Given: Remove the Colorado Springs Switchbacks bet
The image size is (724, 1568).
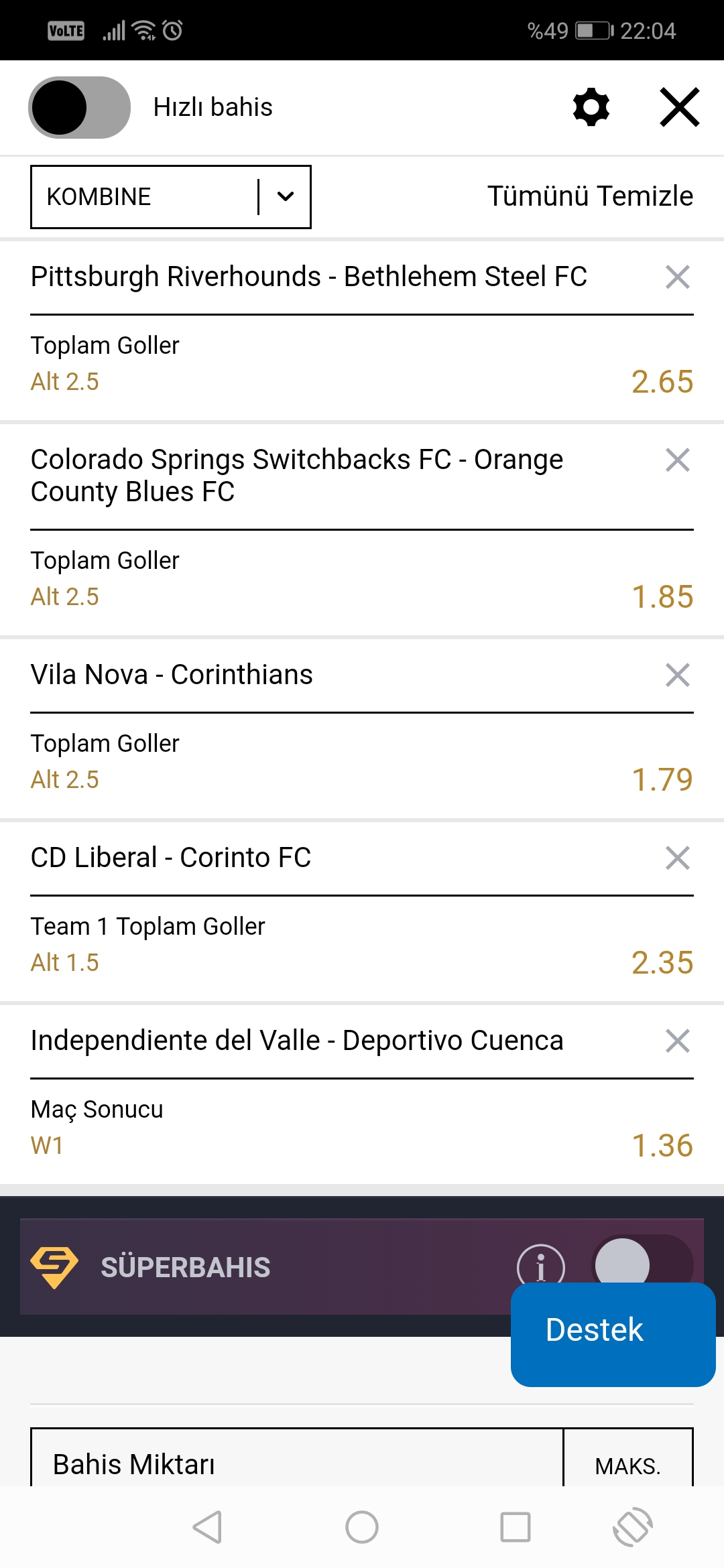Looking at the screenshot, I should click(678, 460).
